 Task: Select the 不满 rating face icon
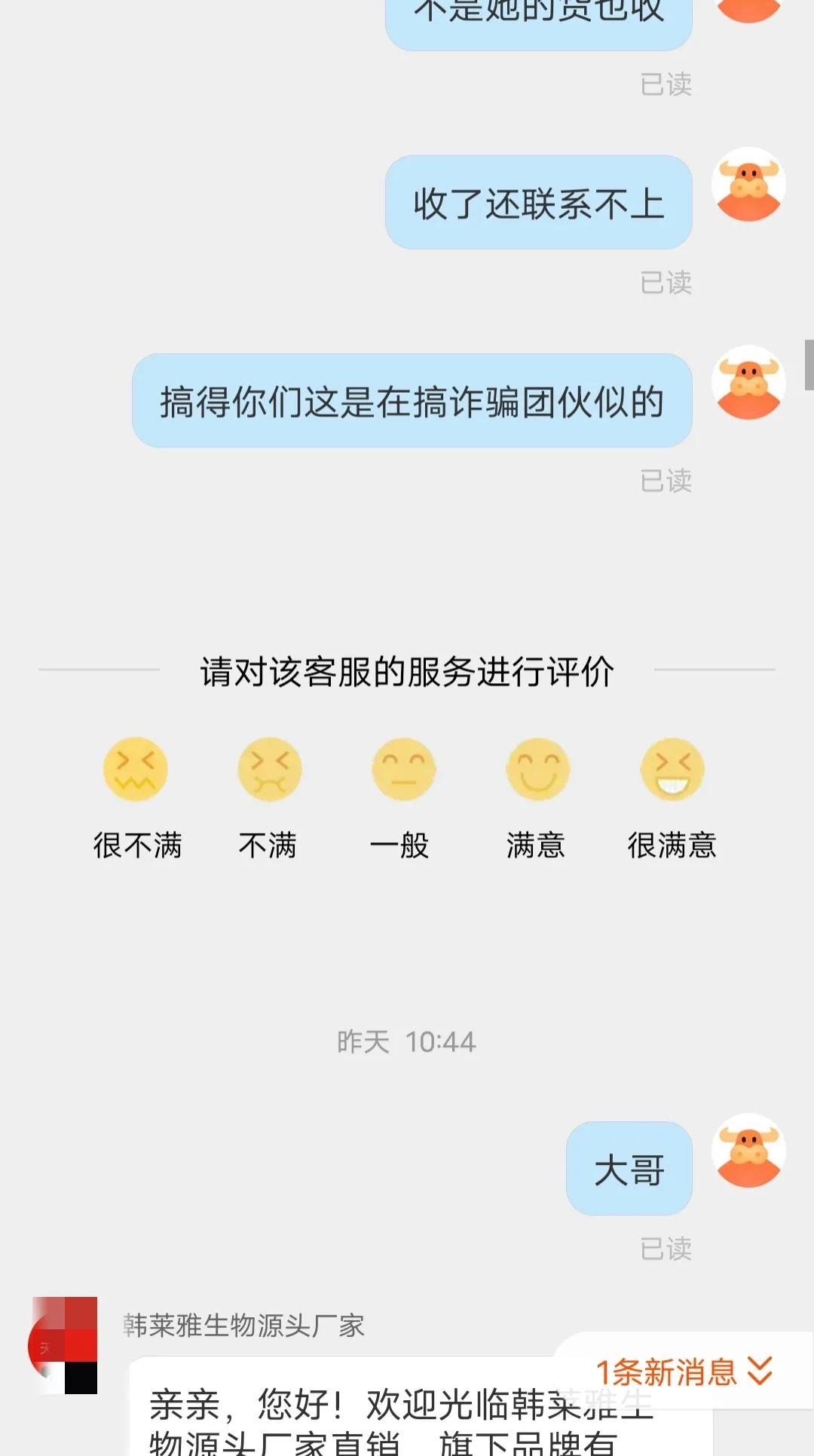tap(271, 768)
